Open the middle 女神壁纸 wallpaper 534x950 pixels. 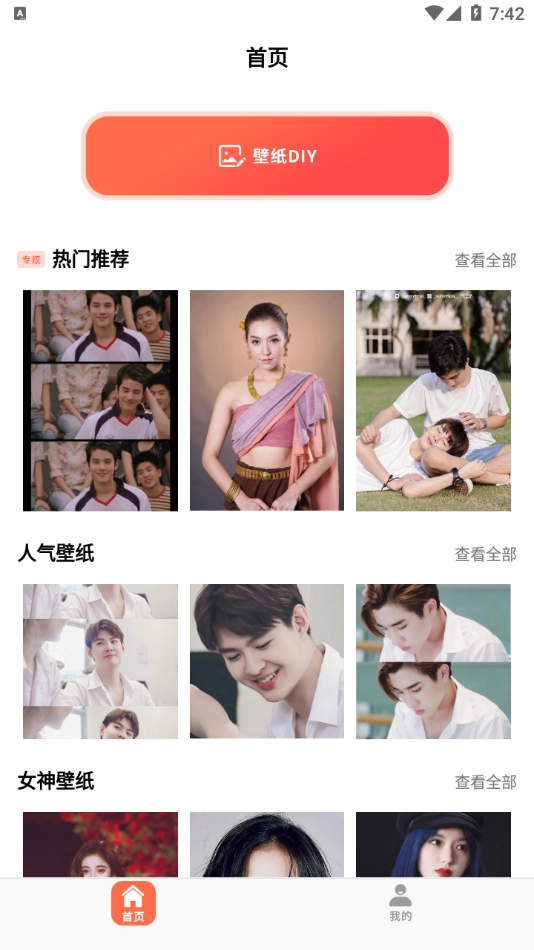[267, 845]
